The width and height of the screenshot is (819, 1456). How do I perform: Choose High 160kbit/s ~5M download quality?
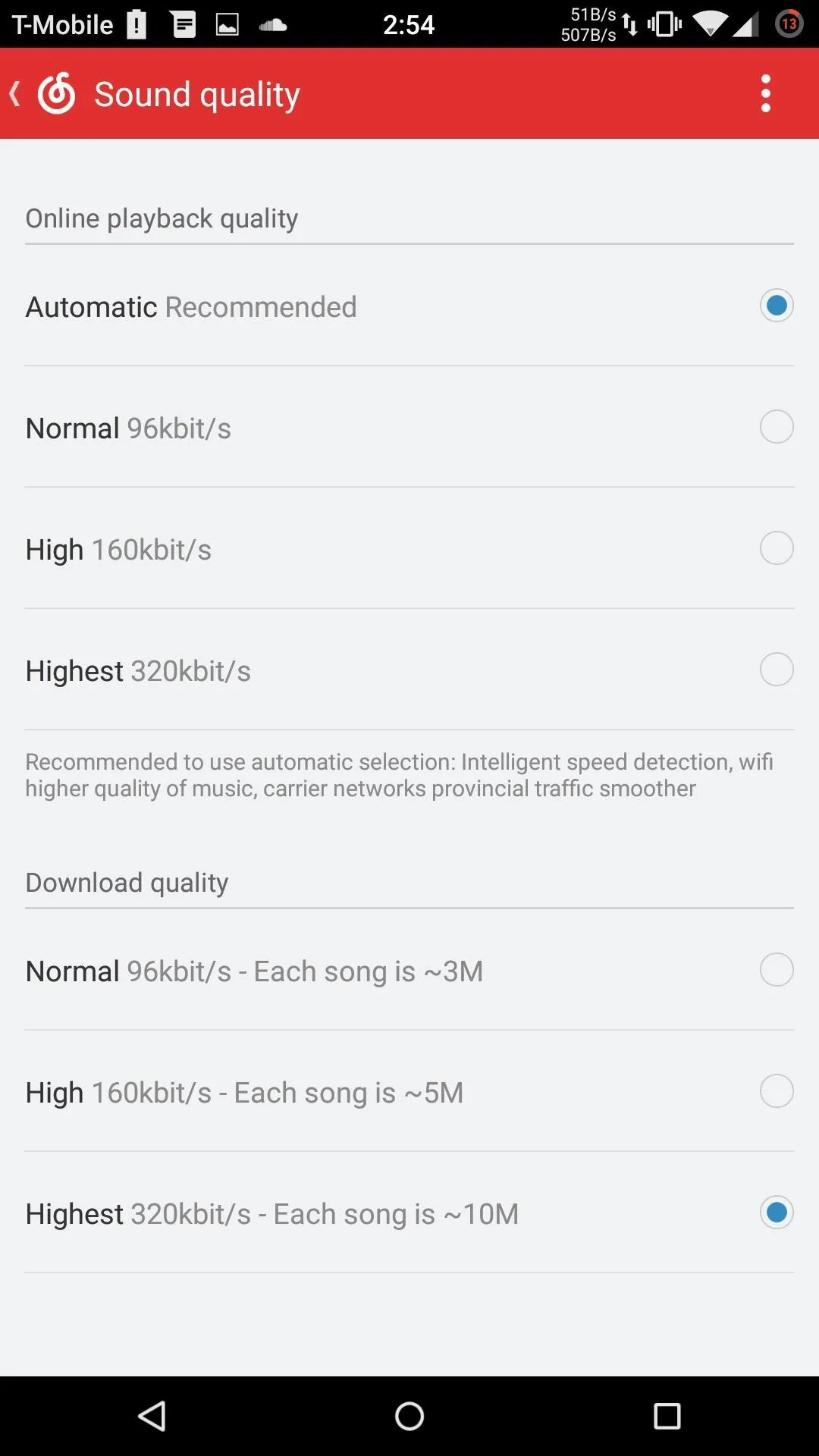409,1092
